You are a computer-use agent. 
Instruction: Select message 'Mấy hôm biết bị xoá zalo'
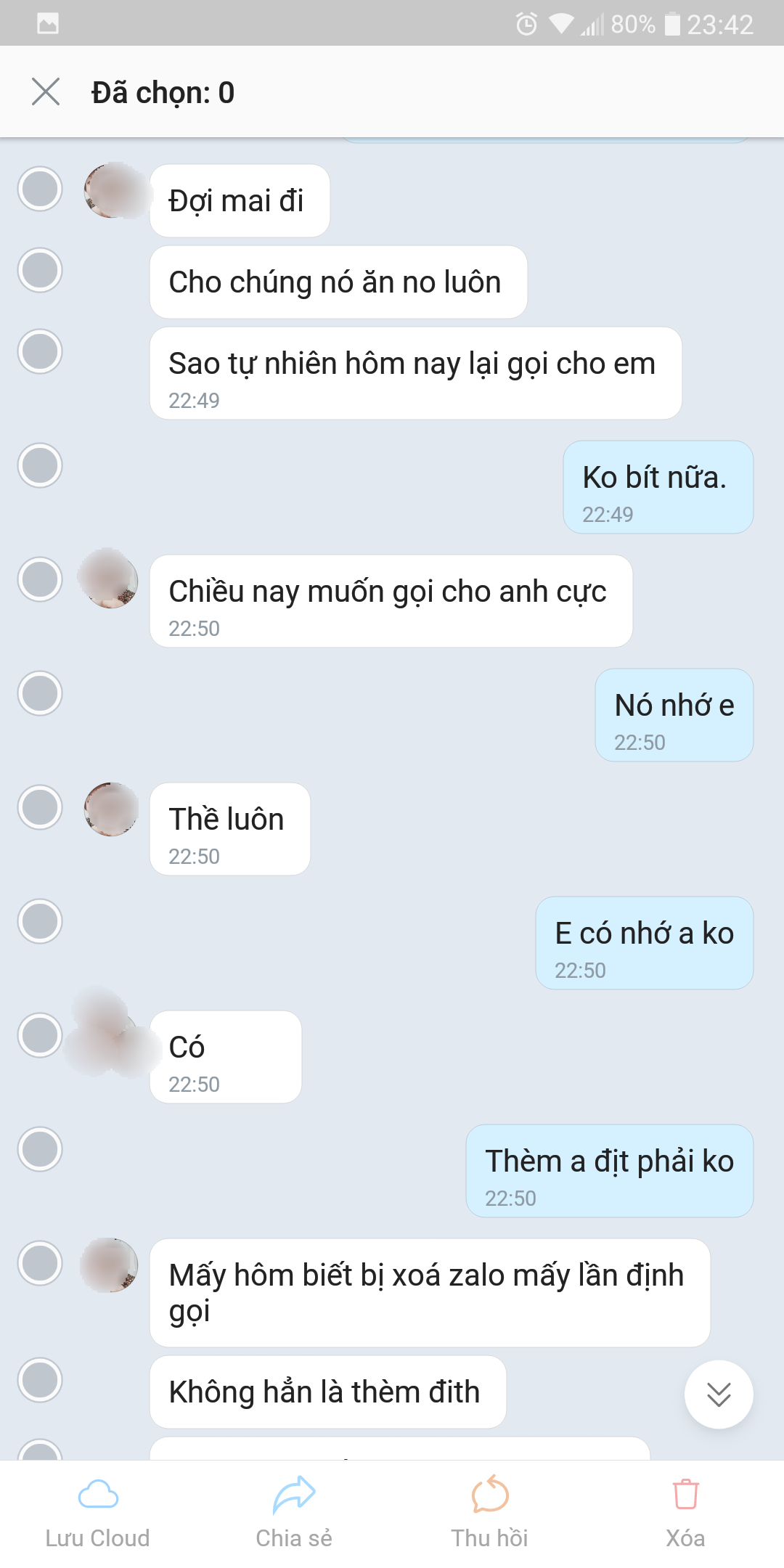pyautogui.click(x=40, y=1263)
